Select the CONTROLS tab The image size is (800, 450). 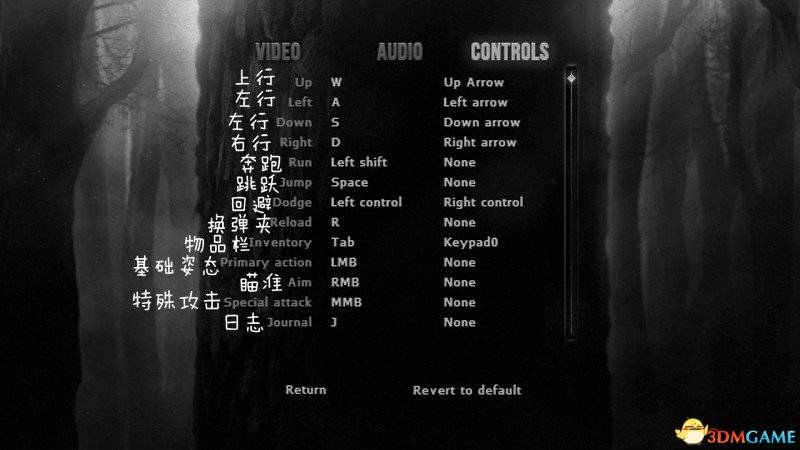click(509, 52)
